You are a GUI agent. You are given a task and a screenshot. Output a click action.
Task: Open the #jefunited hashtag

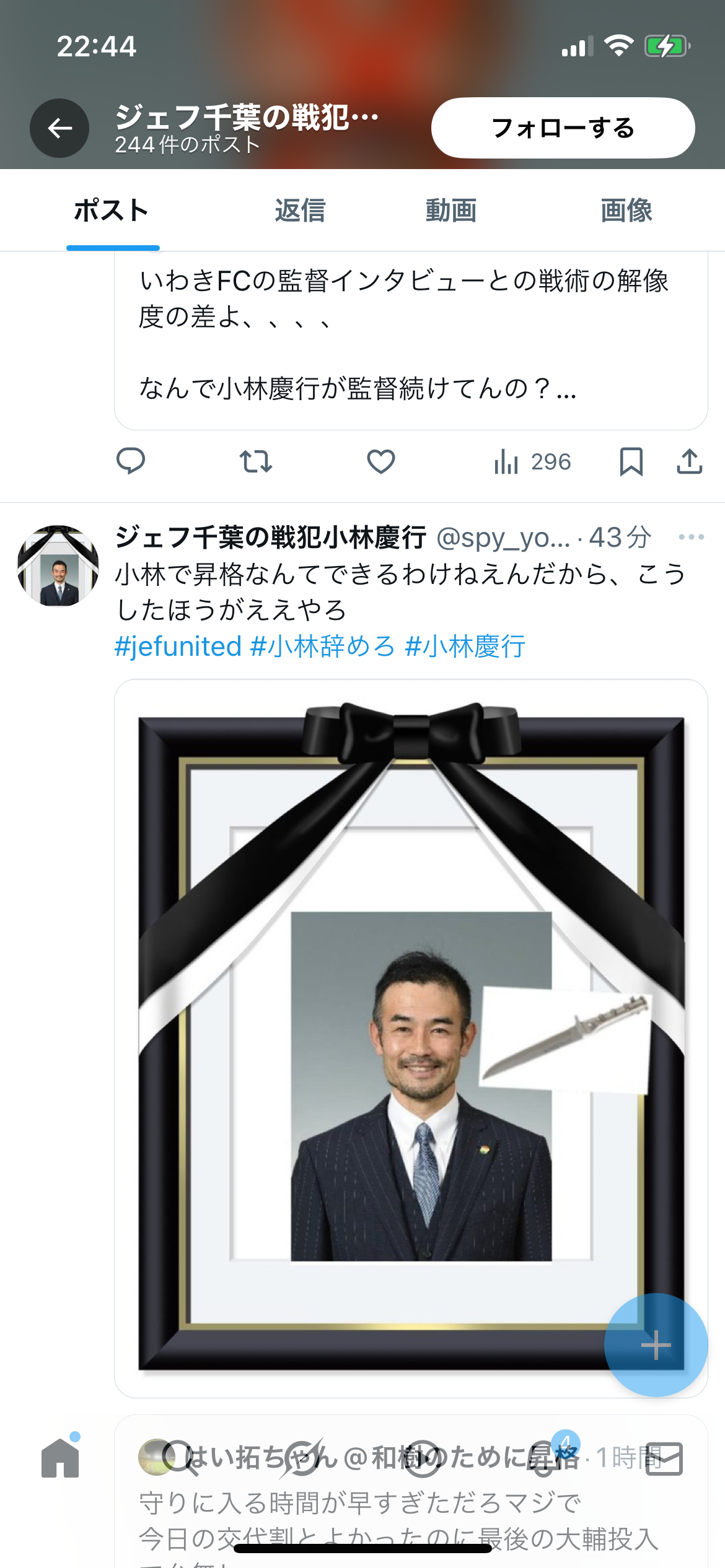178,647
